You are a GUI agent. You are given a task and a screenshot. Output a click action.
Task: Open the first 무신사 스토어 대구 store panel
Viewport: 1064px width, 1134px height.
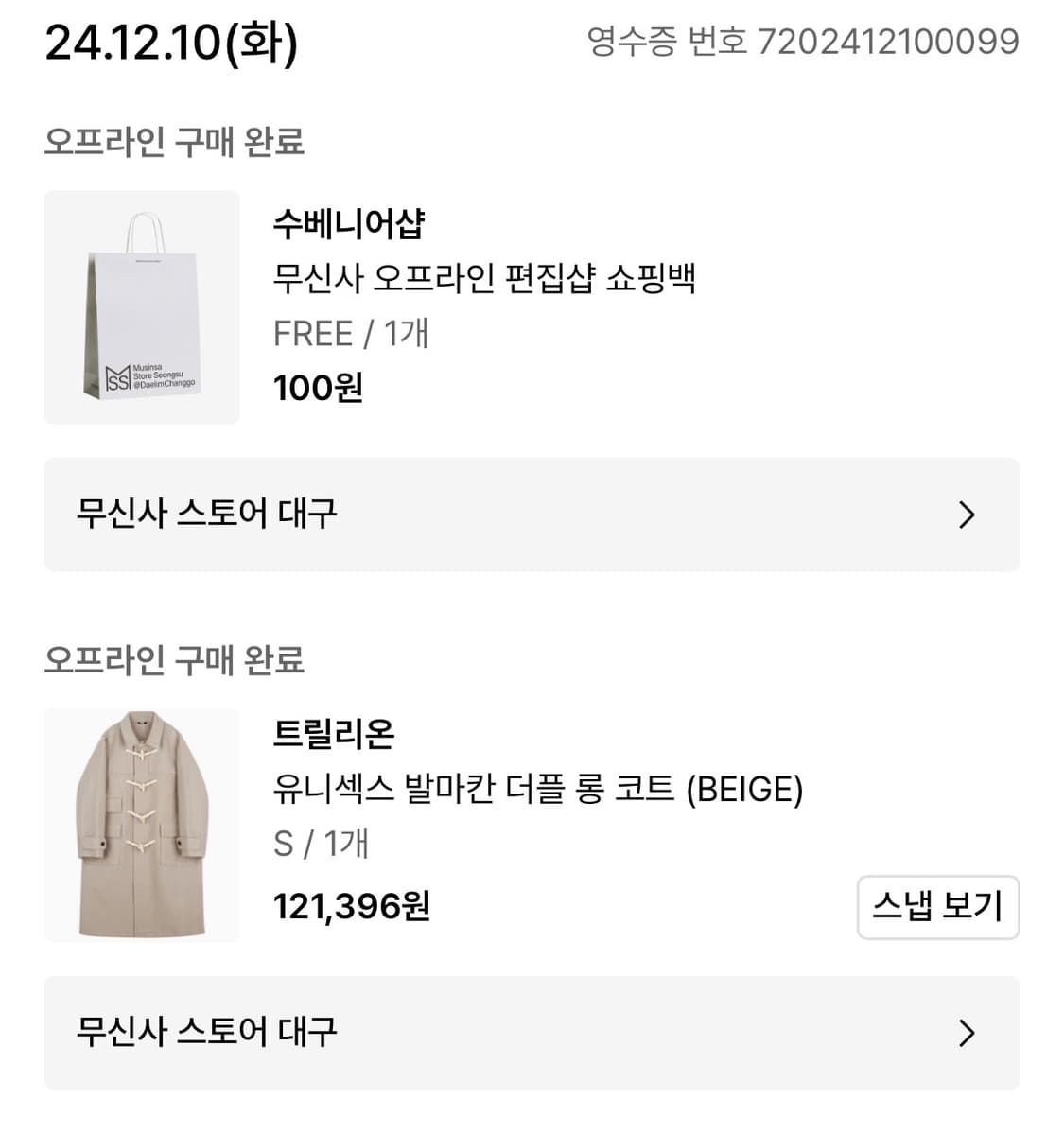point(532,515)
